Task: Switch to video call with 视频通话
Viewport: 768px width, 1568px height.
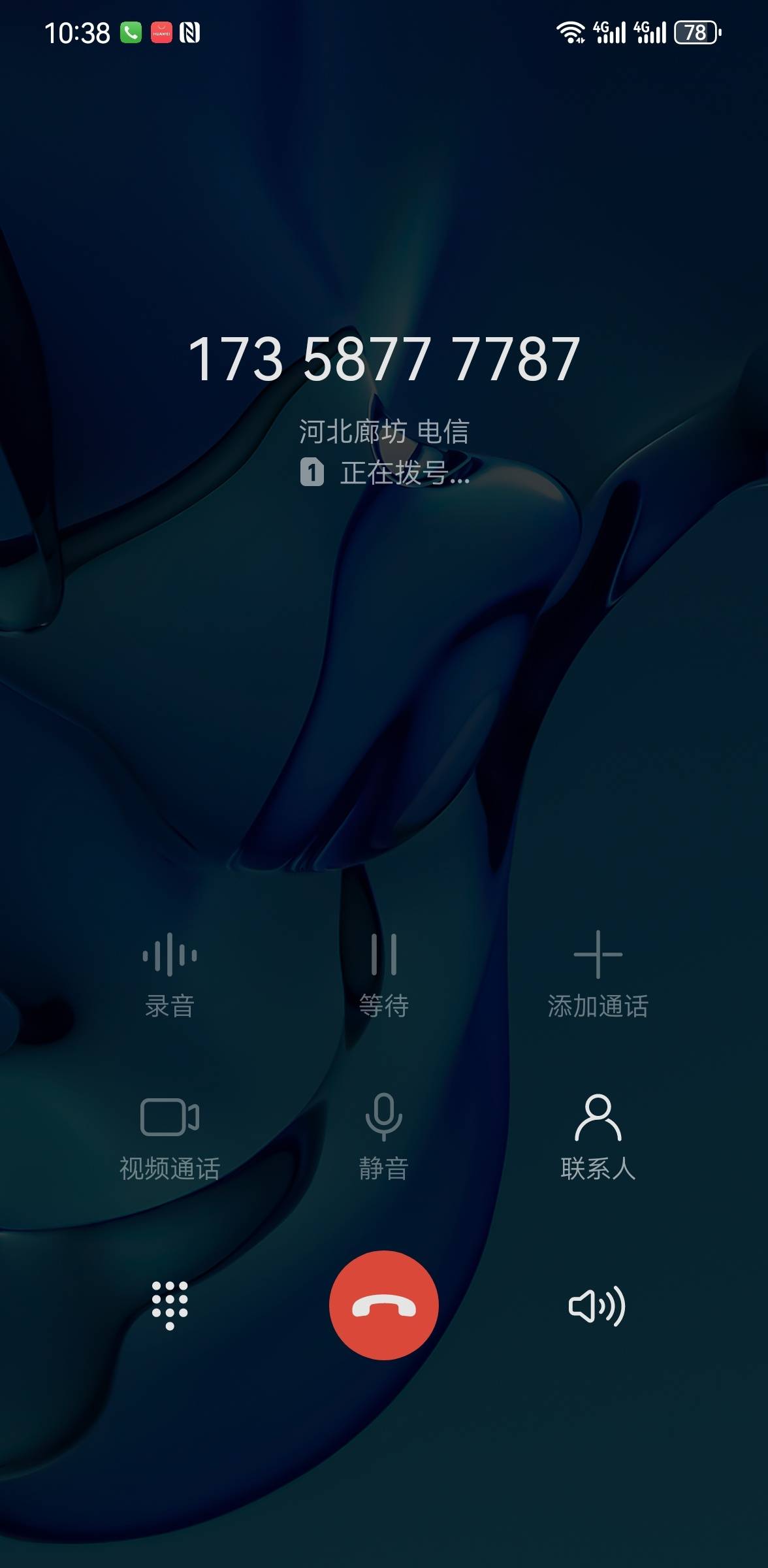Action: 170,1136
